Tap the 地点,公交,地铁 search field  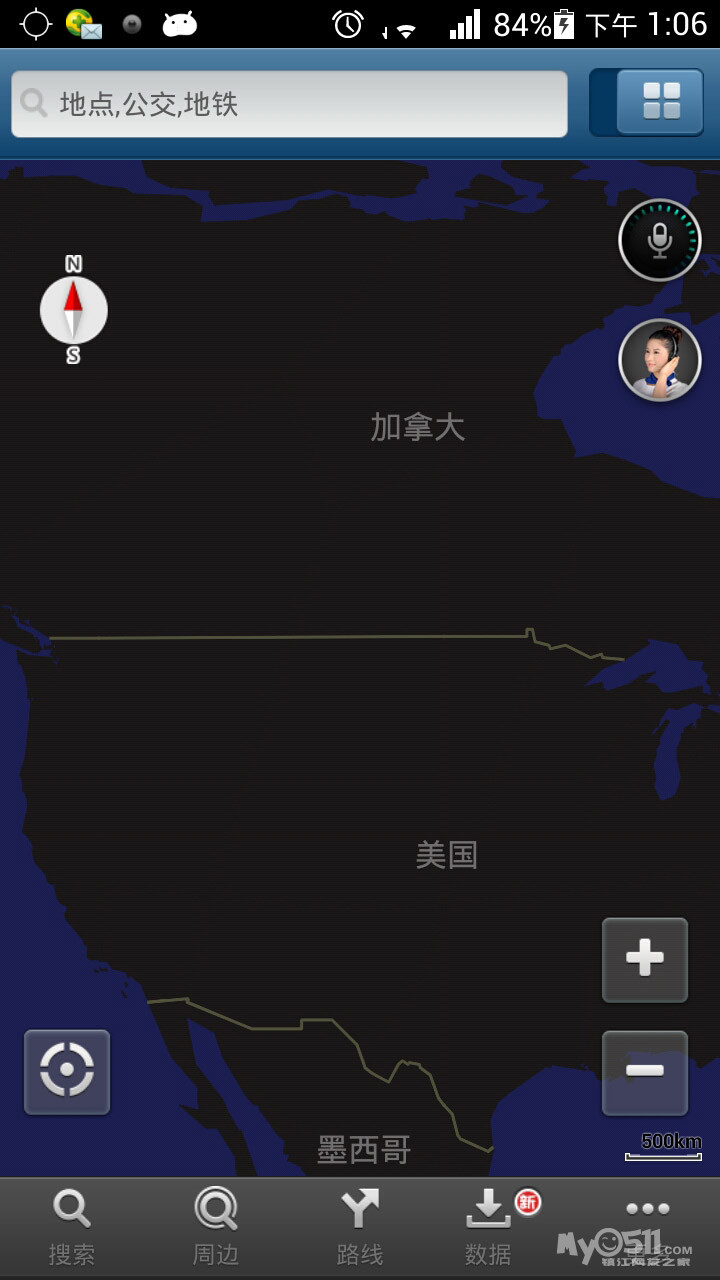290,104
